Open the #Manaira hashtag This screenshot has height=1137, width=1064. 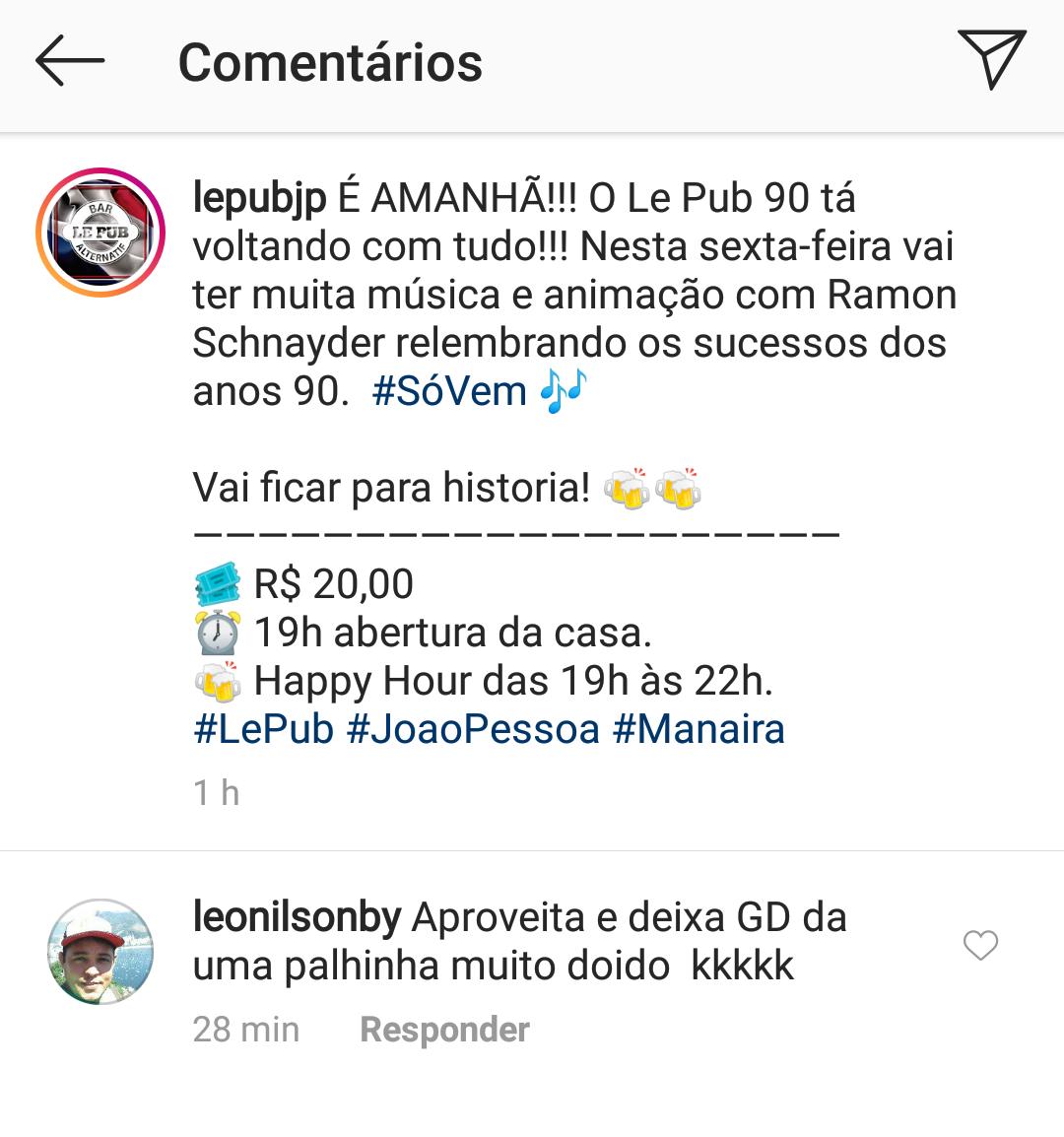tap(698, 730)
